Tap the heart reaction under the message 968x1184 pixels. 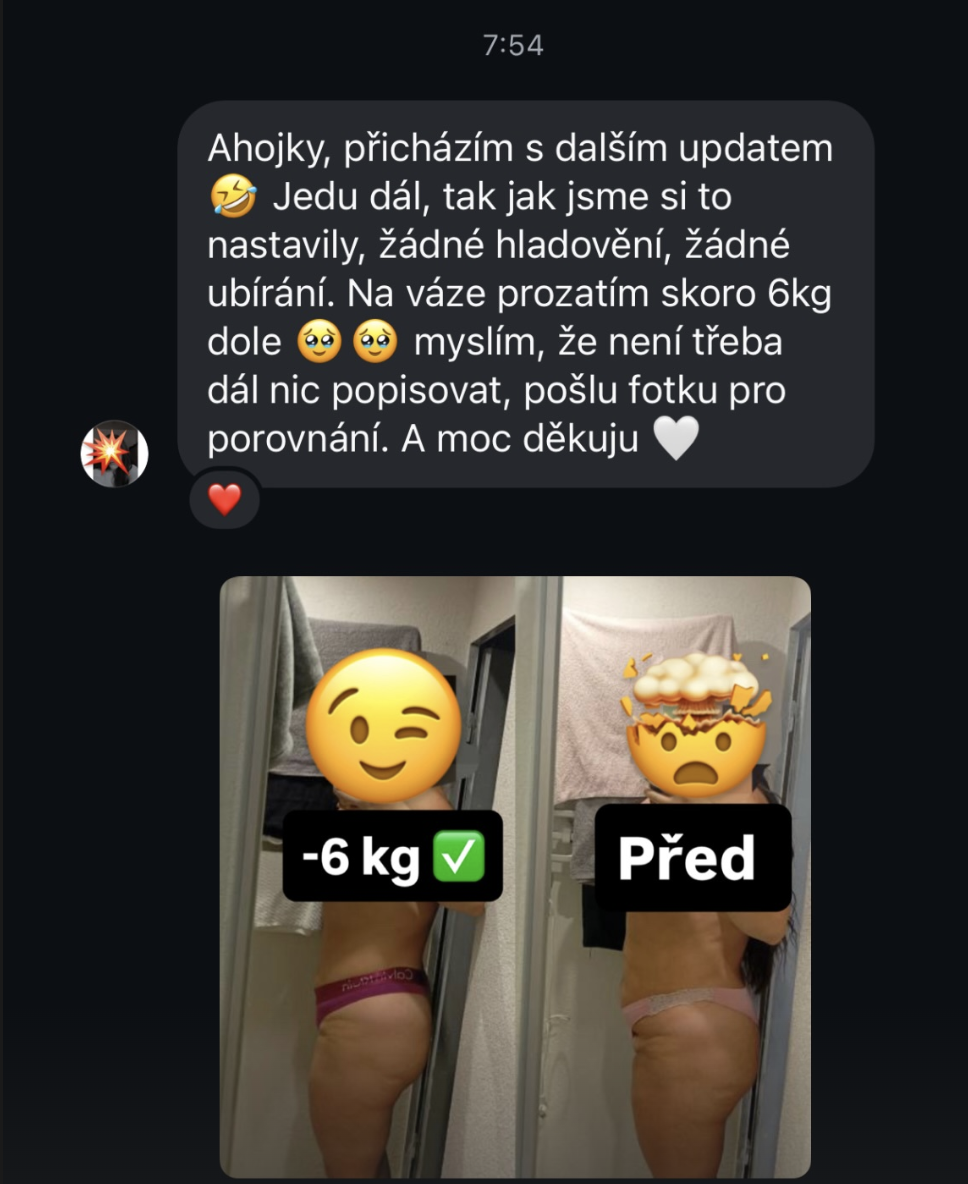tap(224, 498)
